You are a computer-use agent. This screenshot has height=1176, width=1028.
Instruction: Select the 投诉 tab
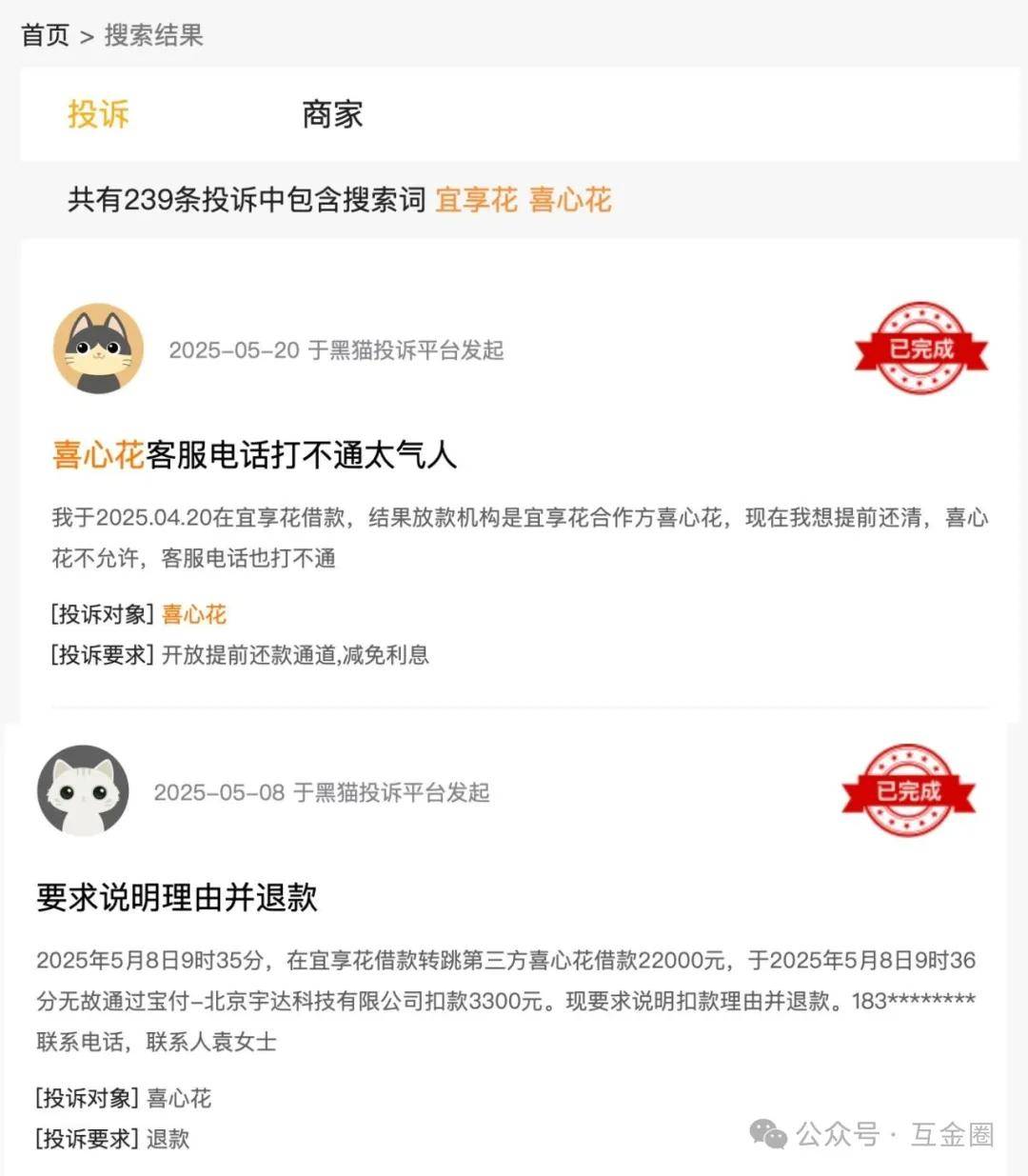click(98, 115)
